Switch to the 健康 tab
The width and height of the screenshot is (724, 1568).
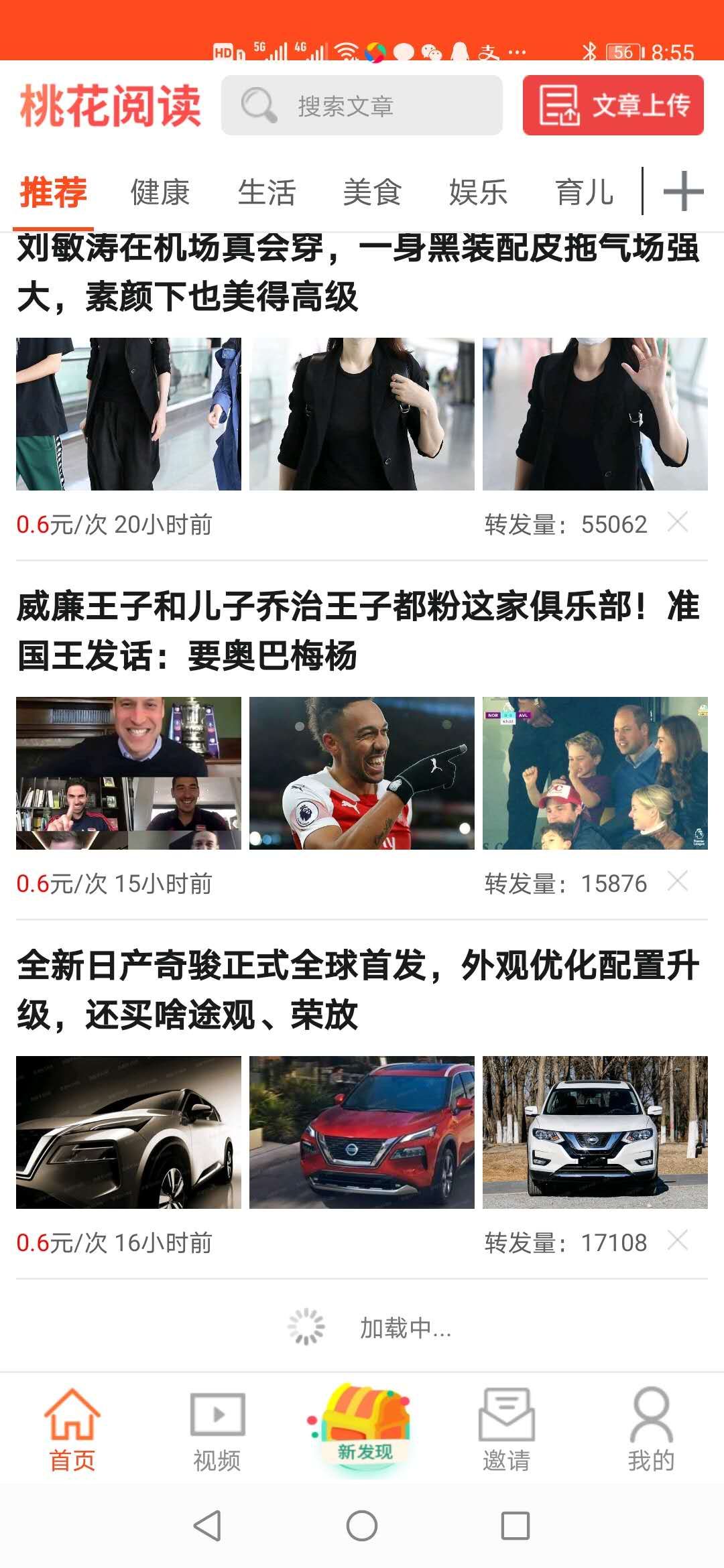[x=160, y=193]
